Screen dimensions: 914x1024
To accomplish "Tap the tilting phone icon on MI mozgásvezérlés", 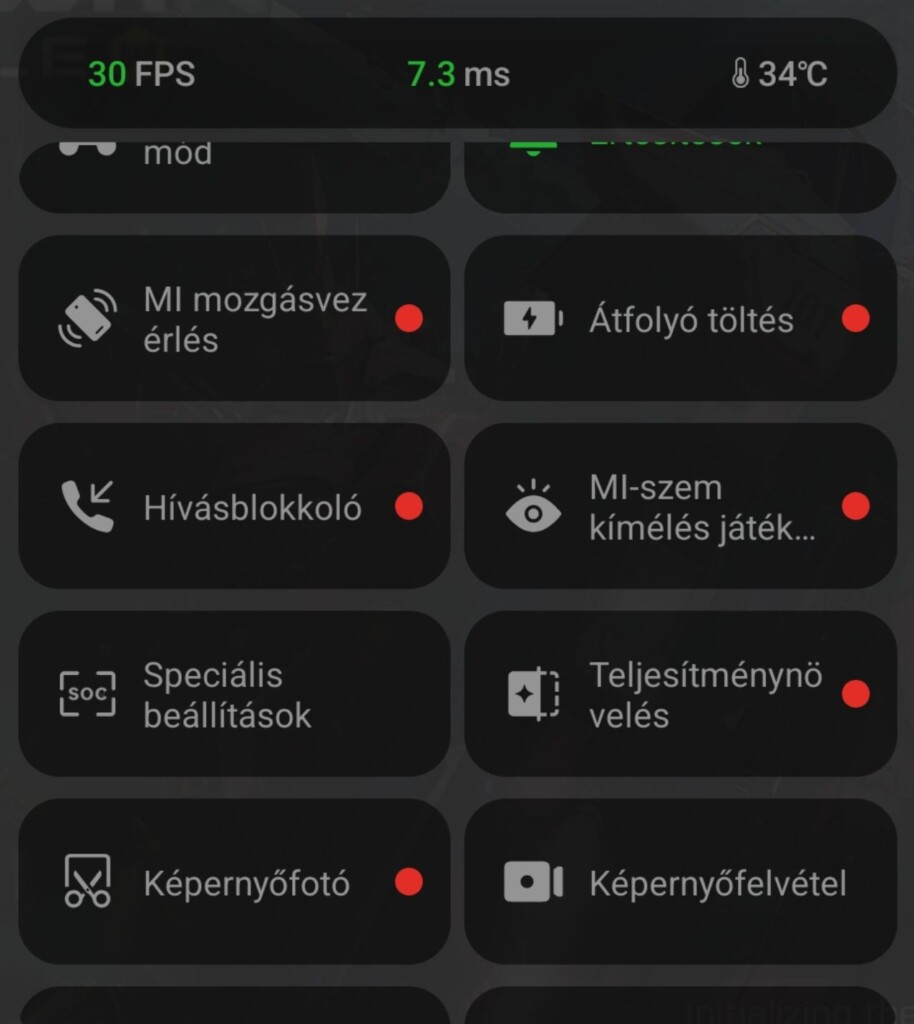I will pos(91,318).
